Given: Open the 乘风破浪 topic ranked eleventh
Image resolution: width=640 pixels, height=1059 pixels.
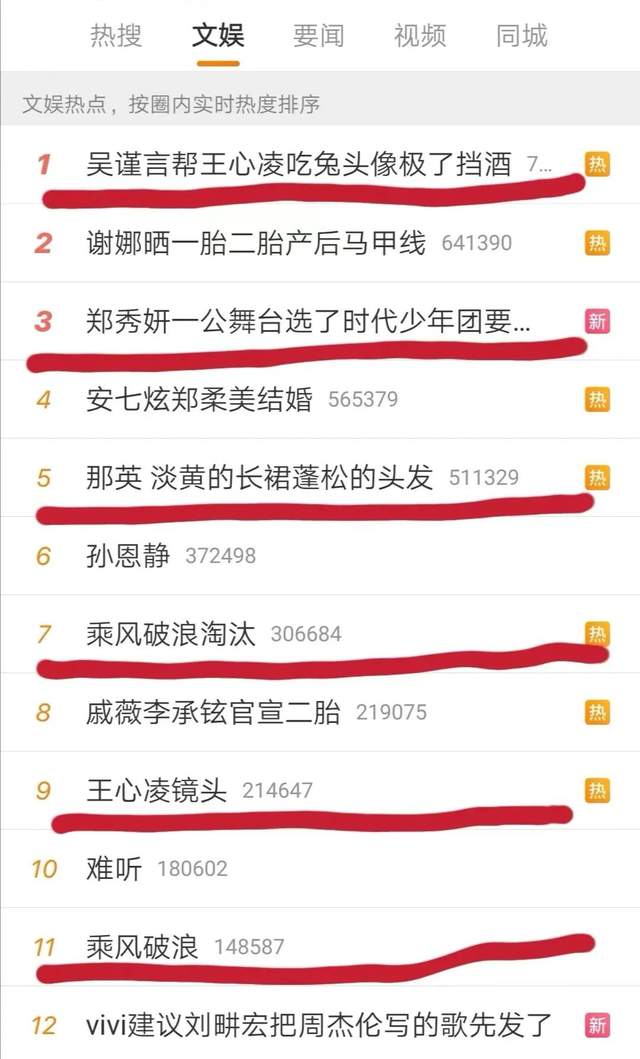Looking at the screenshot, I should tap(142, 946).
